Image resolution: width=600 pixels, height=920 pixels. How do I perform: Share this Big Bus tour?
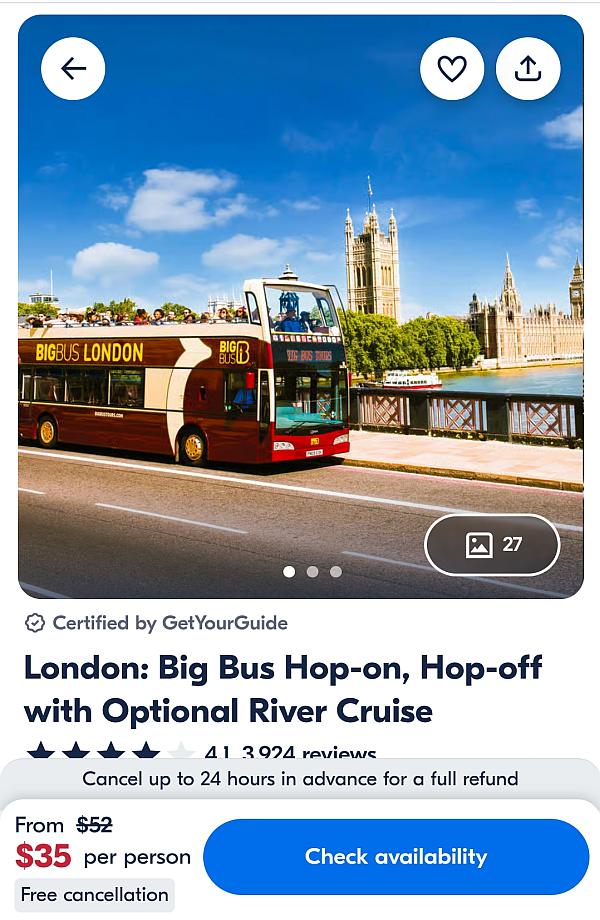point(528,68)
